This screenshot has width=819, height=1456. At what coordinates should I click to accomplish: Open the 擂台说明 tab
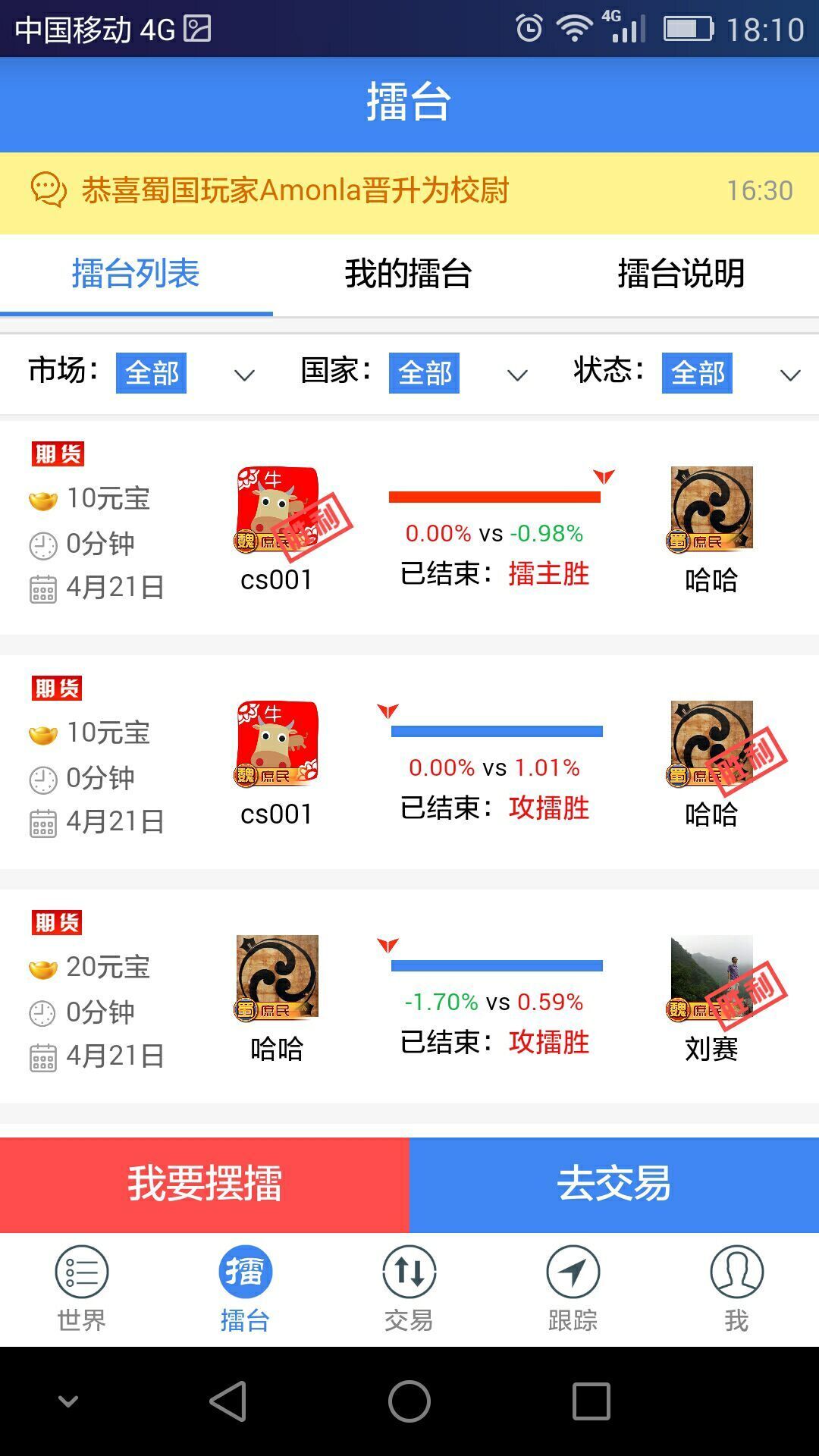pos(681,274)
